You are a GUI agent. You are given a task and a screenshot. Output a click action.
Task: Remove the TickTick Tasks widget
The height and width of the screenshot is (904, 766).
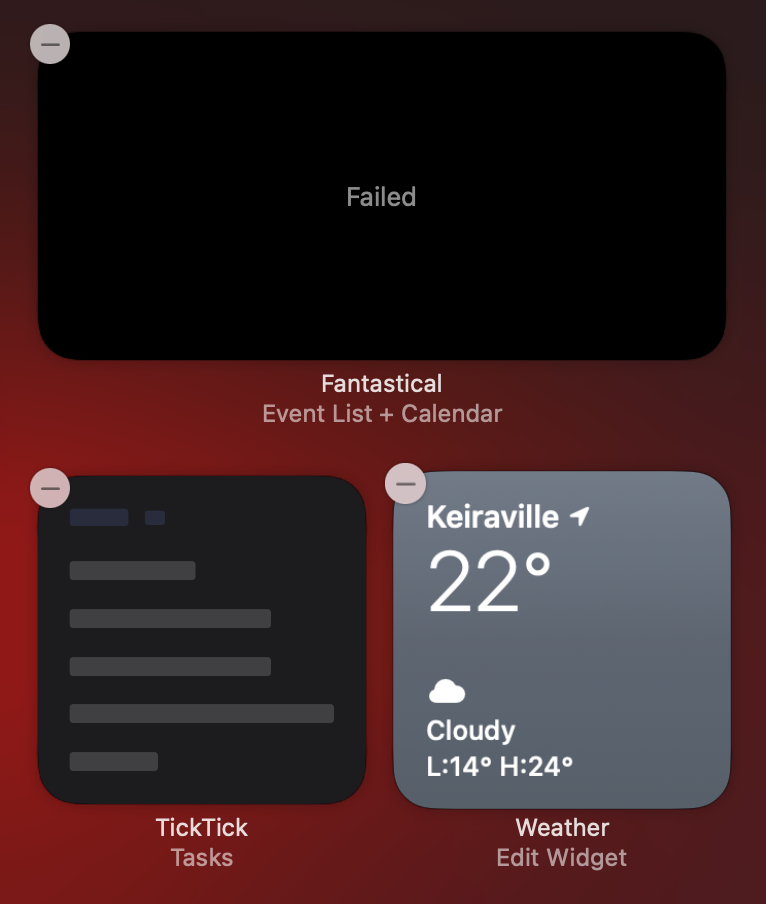coord(50,488)
